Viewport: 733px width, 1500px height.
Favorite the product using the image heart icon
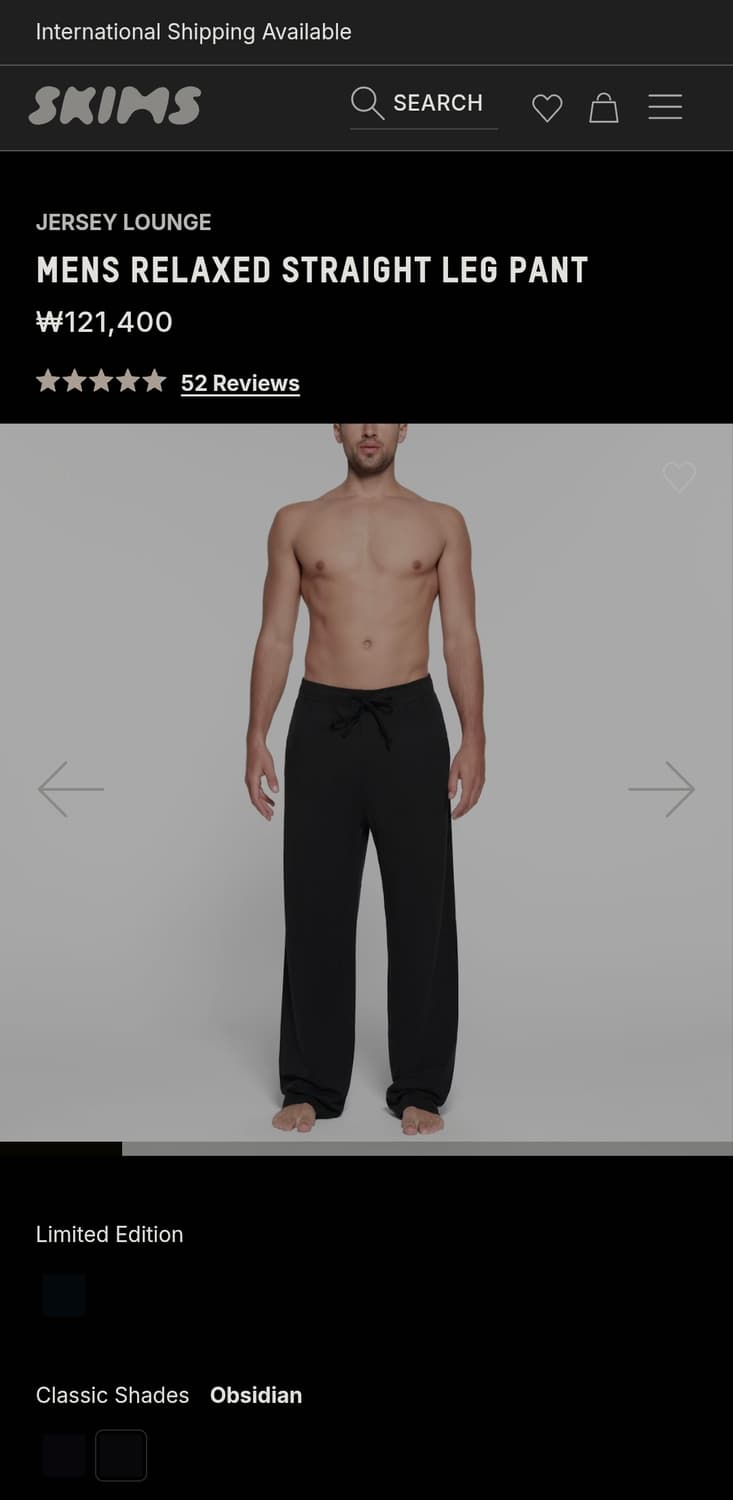(680, 478)
